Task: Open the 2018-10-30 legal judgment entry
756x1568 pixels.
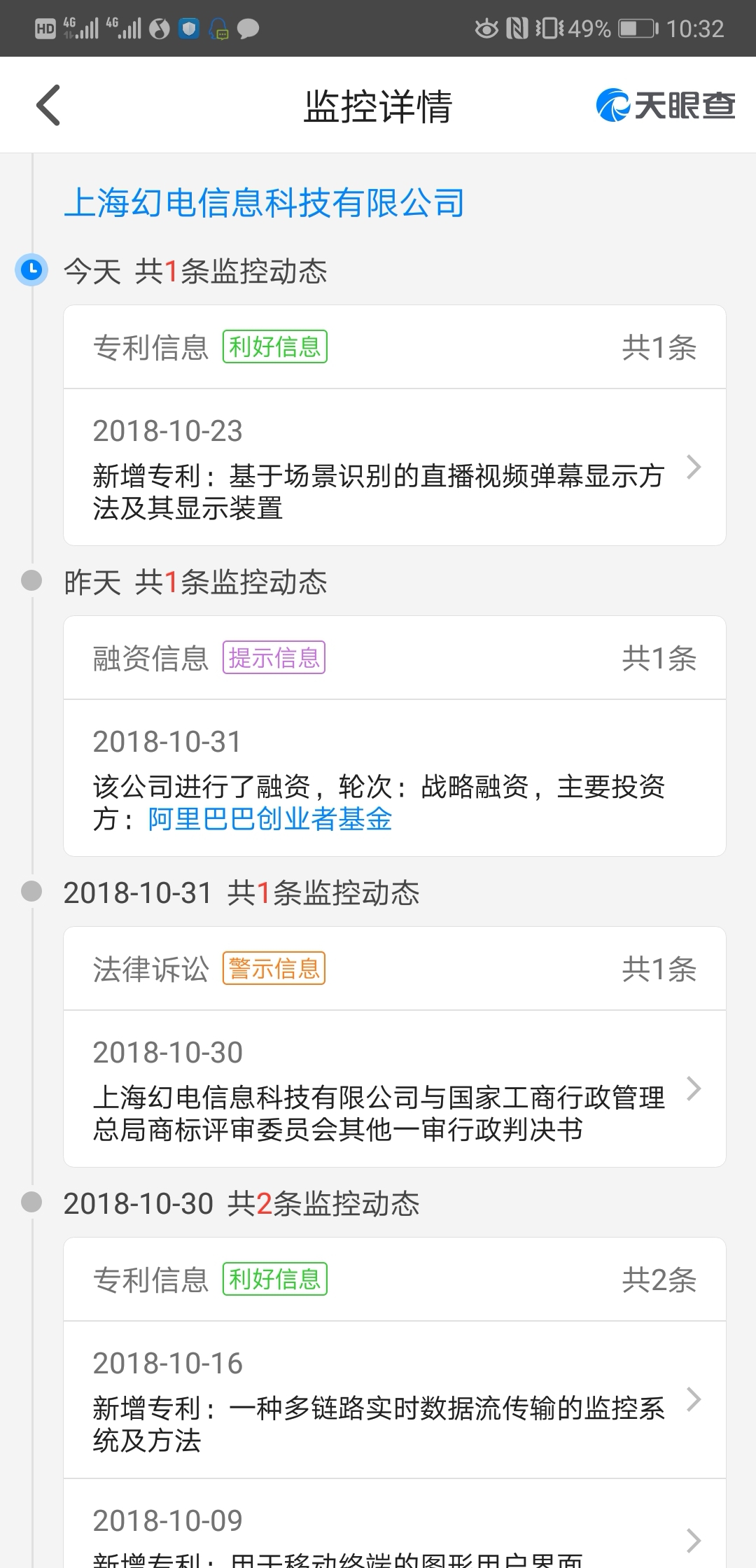Action: 395,1088
